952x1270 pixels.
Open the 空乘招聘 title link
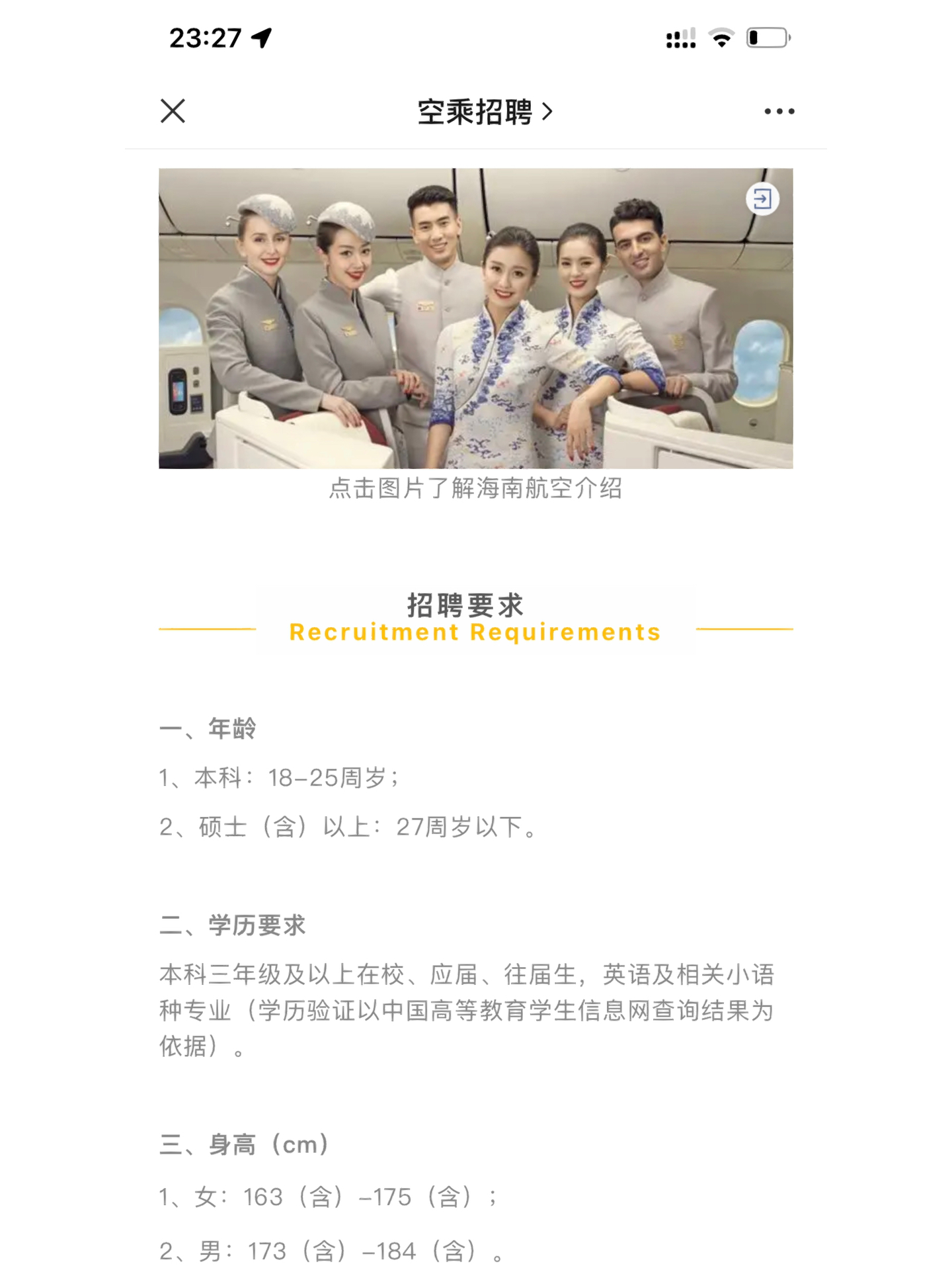[x=484, y=112]
